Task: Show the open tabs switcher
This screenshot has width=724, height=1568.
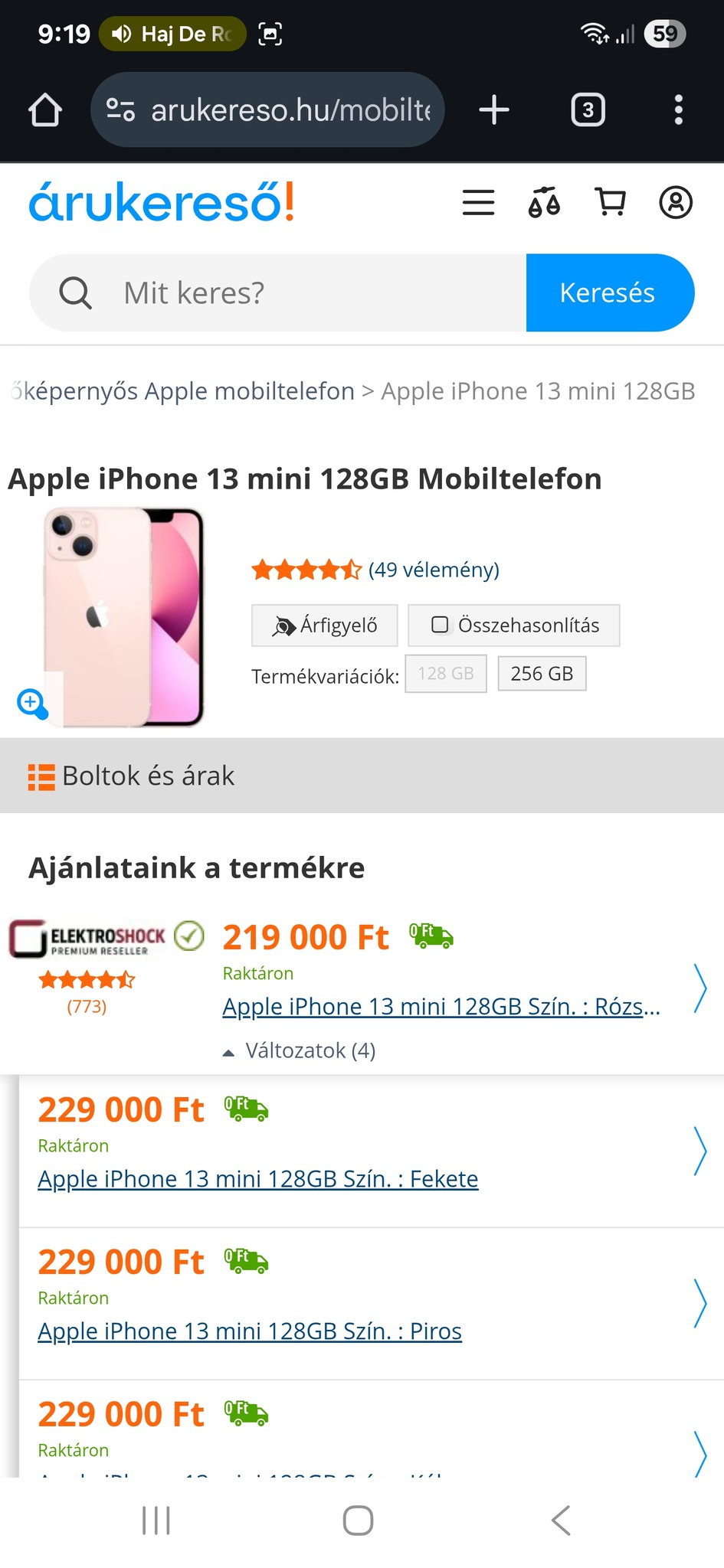Action: tap(588, 110)
